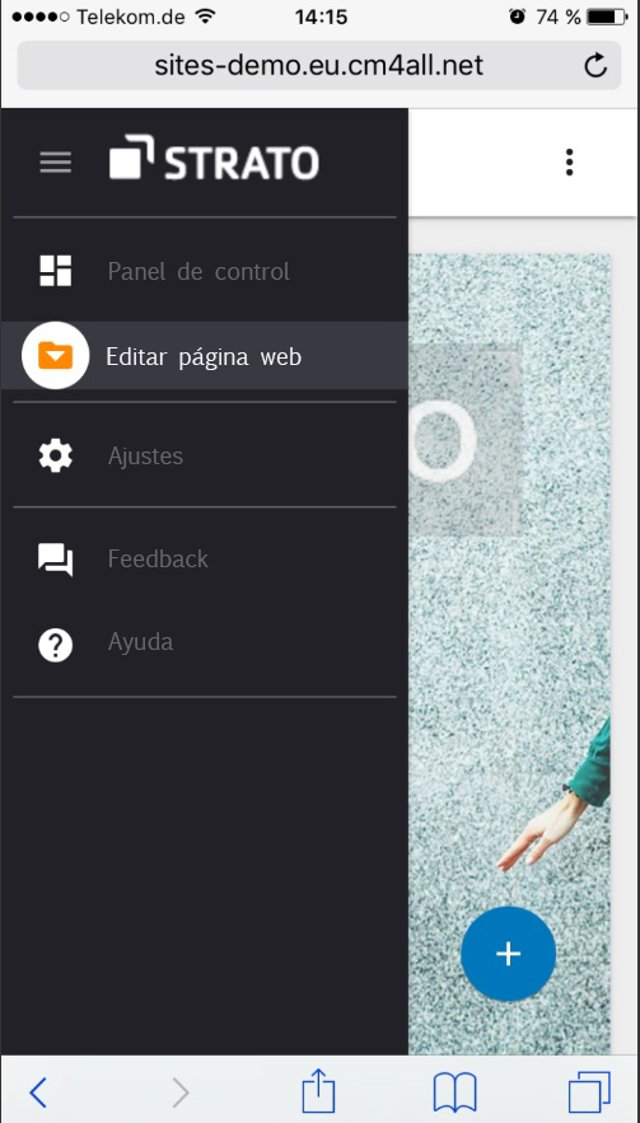Open Panel de control
640x1123 pixels.
click(198, 271)
